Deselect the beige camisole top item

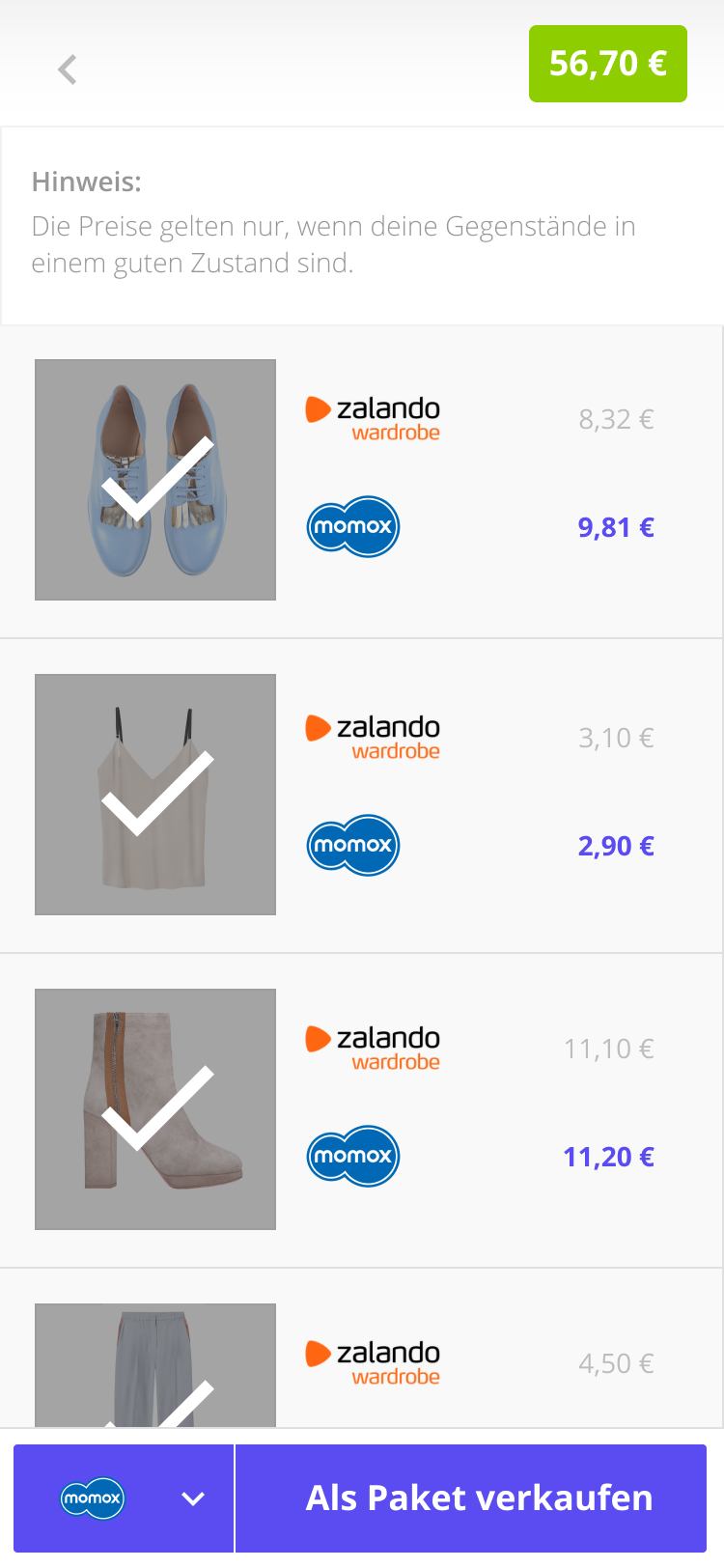pos(155,794)
